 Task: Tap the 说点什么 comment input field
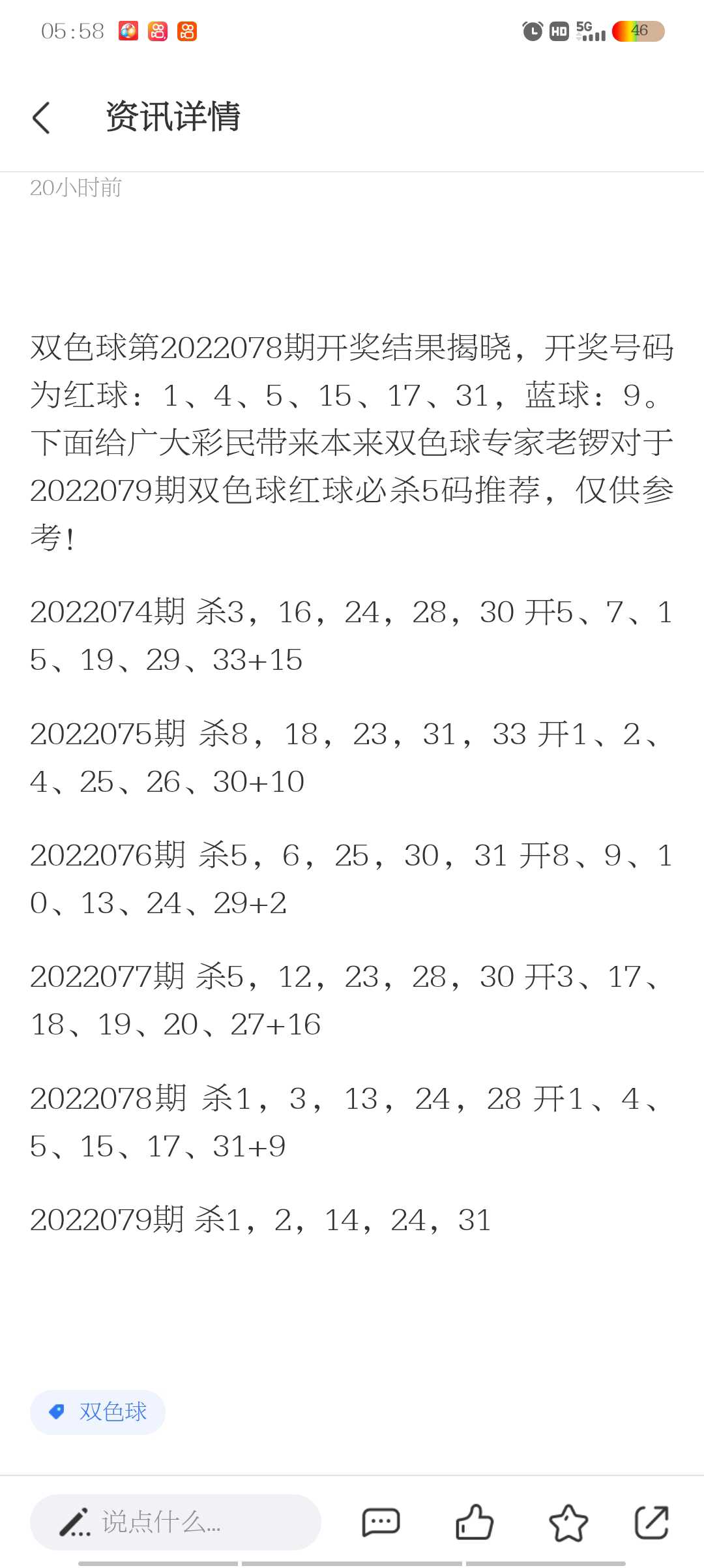(x=175, y=1522)
